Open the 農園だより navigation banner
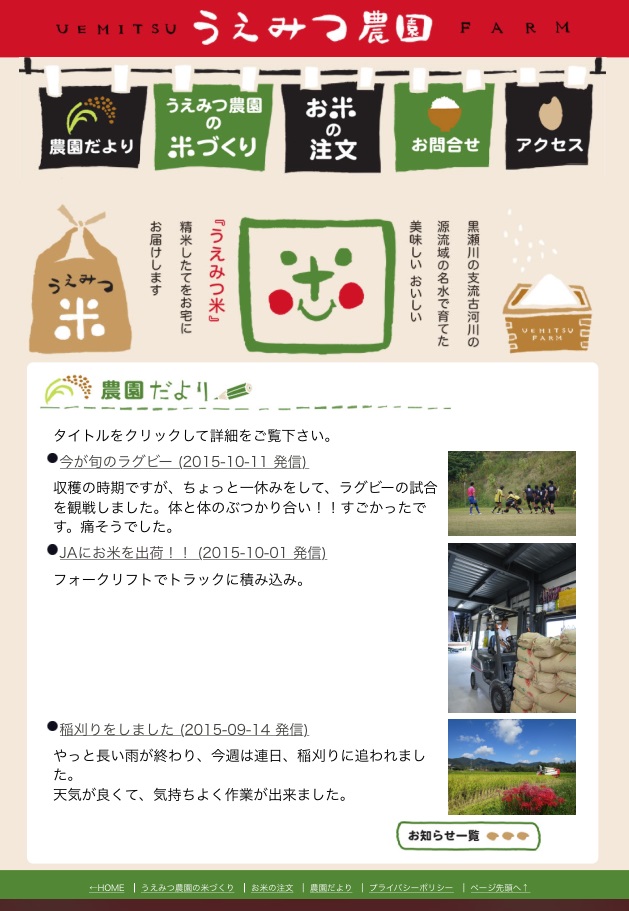 92,127
